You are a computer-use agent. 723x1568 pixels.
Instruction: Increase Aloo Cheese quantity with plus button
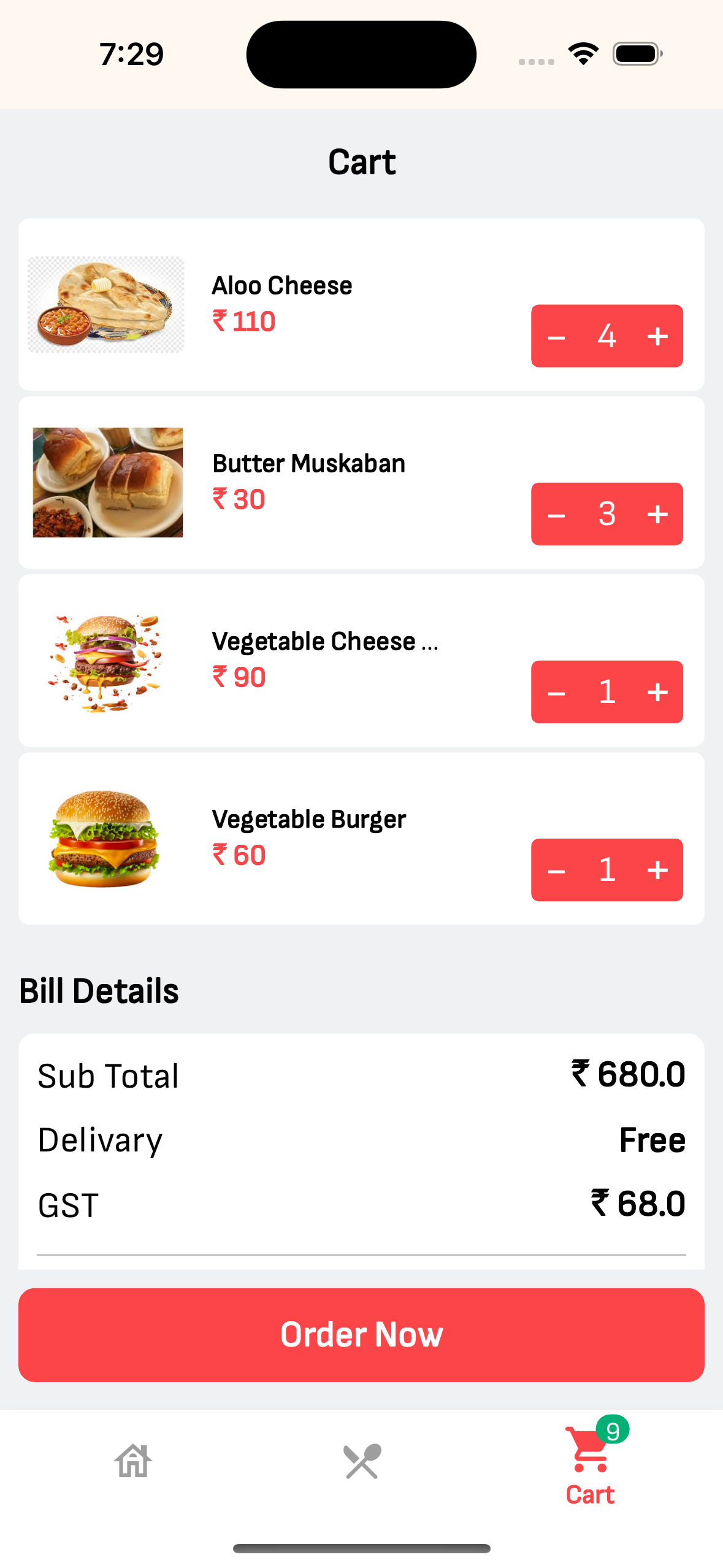point(657,336)
